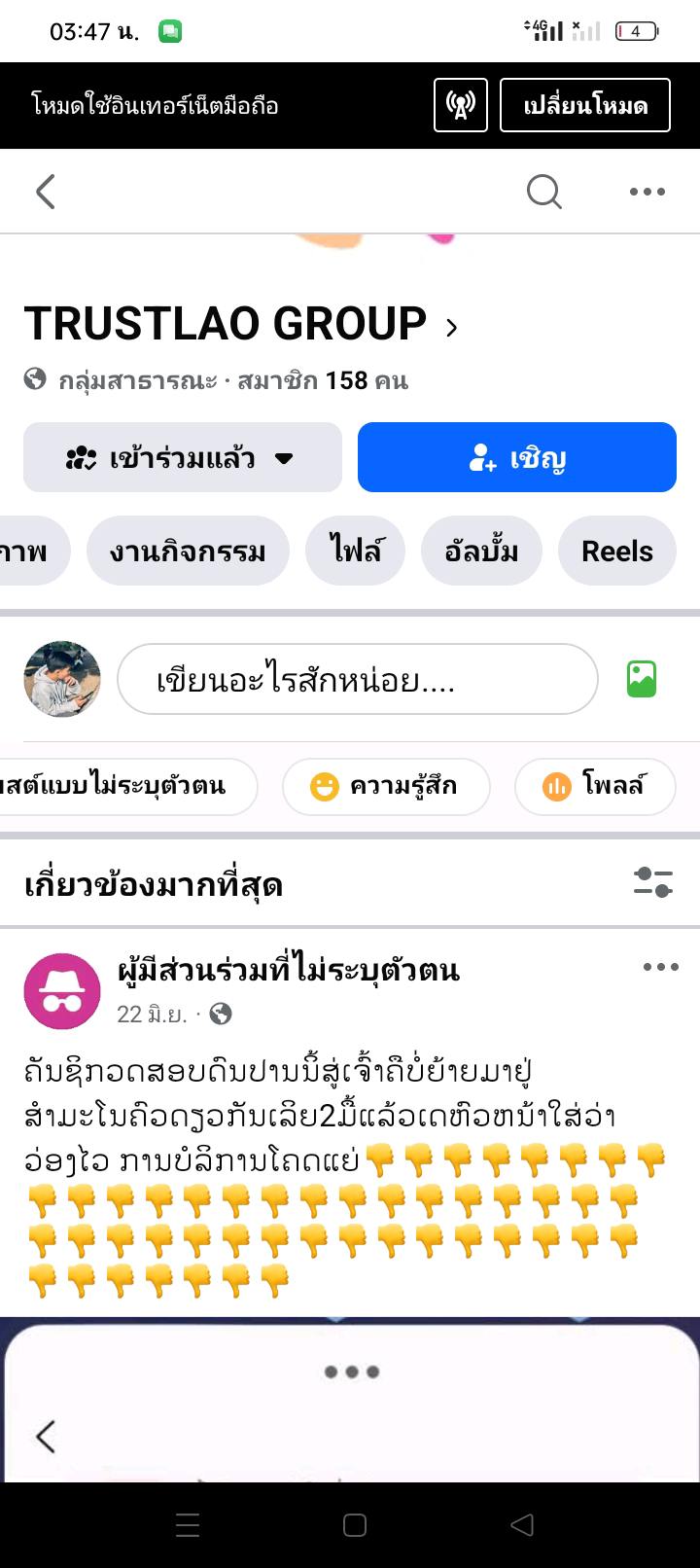Go back using the header arrow
This screenshot has width=700, height=1568.
click(x=46, y=192)
